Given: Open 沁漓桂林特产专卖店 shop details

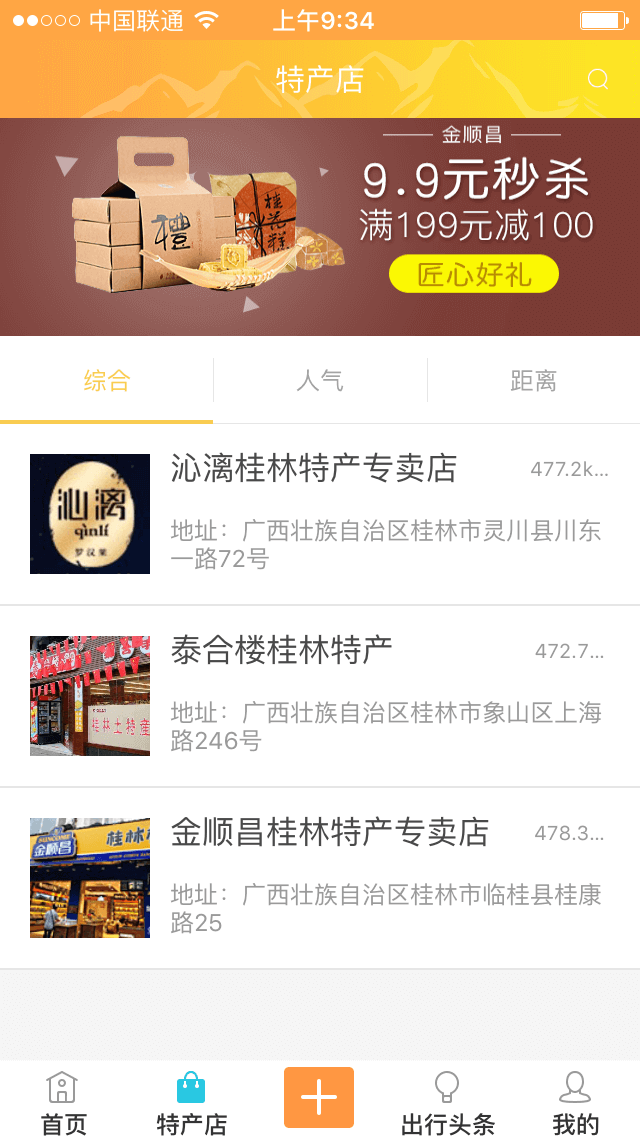Looking at the screenshot, I should [x=320, y=514].
